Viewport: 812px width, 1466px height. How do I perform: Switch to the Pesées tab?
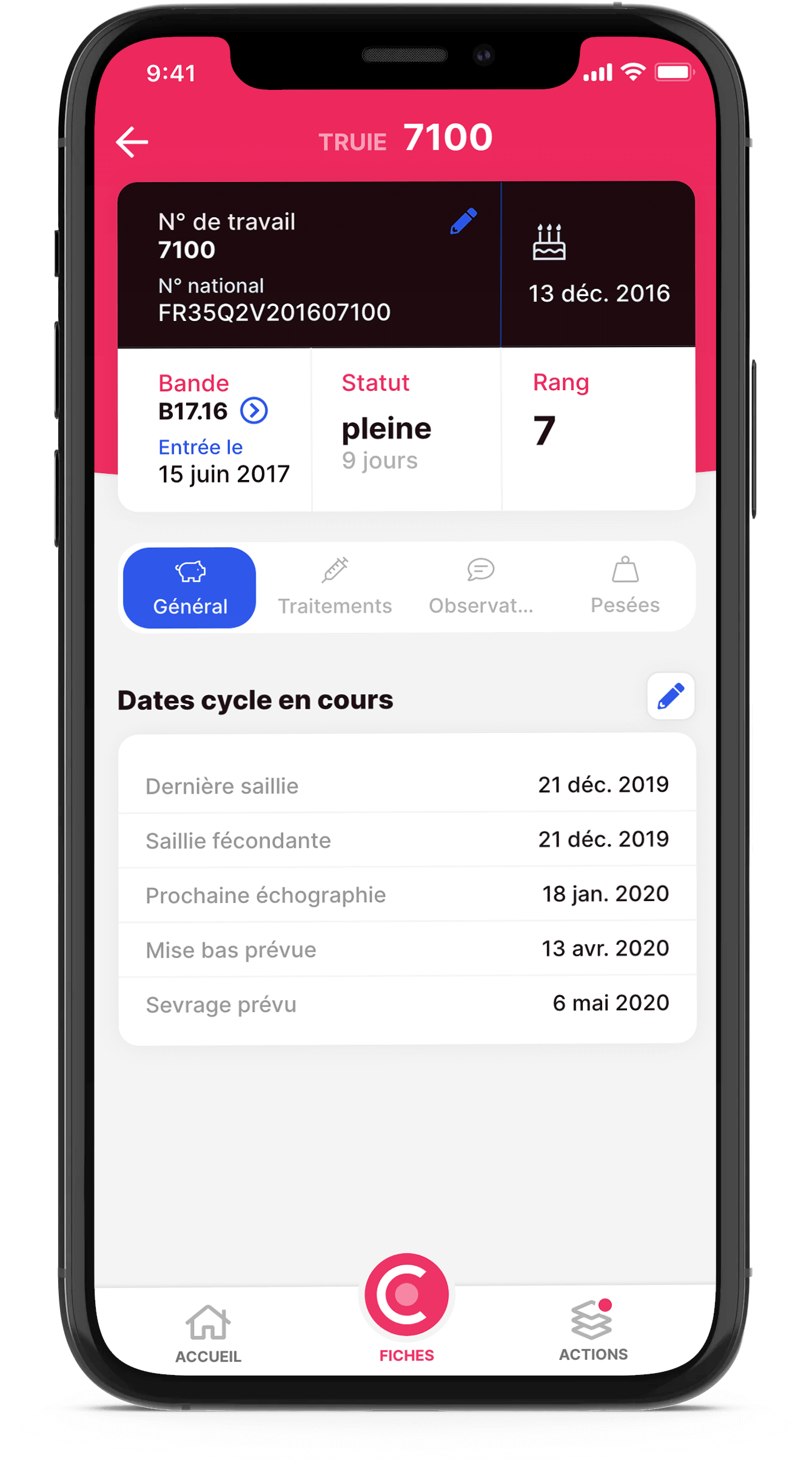[625, 586]
